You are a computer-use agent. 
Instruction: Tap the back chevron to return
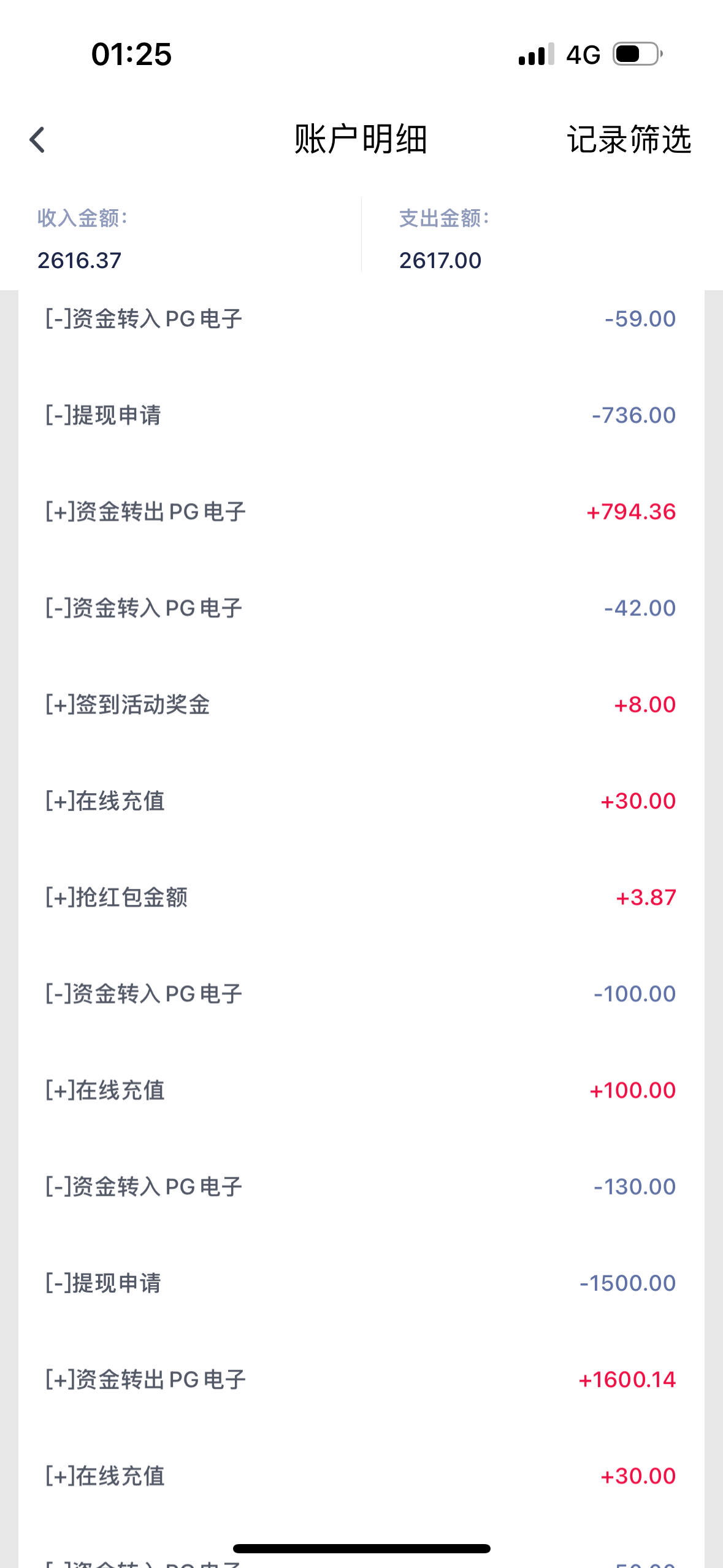[38, 141]
